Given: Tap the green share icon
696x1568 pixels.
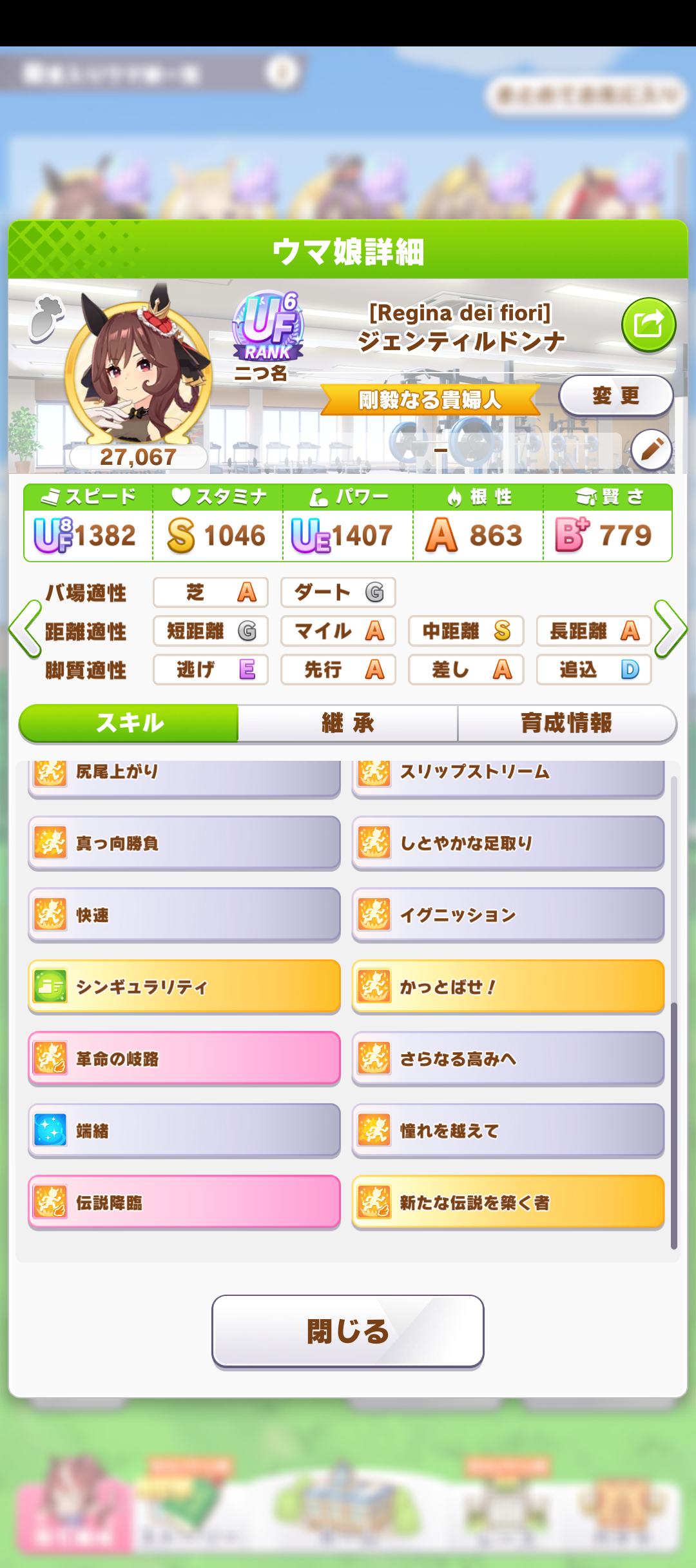Looking at the screenshot, I should pos(648,324).
